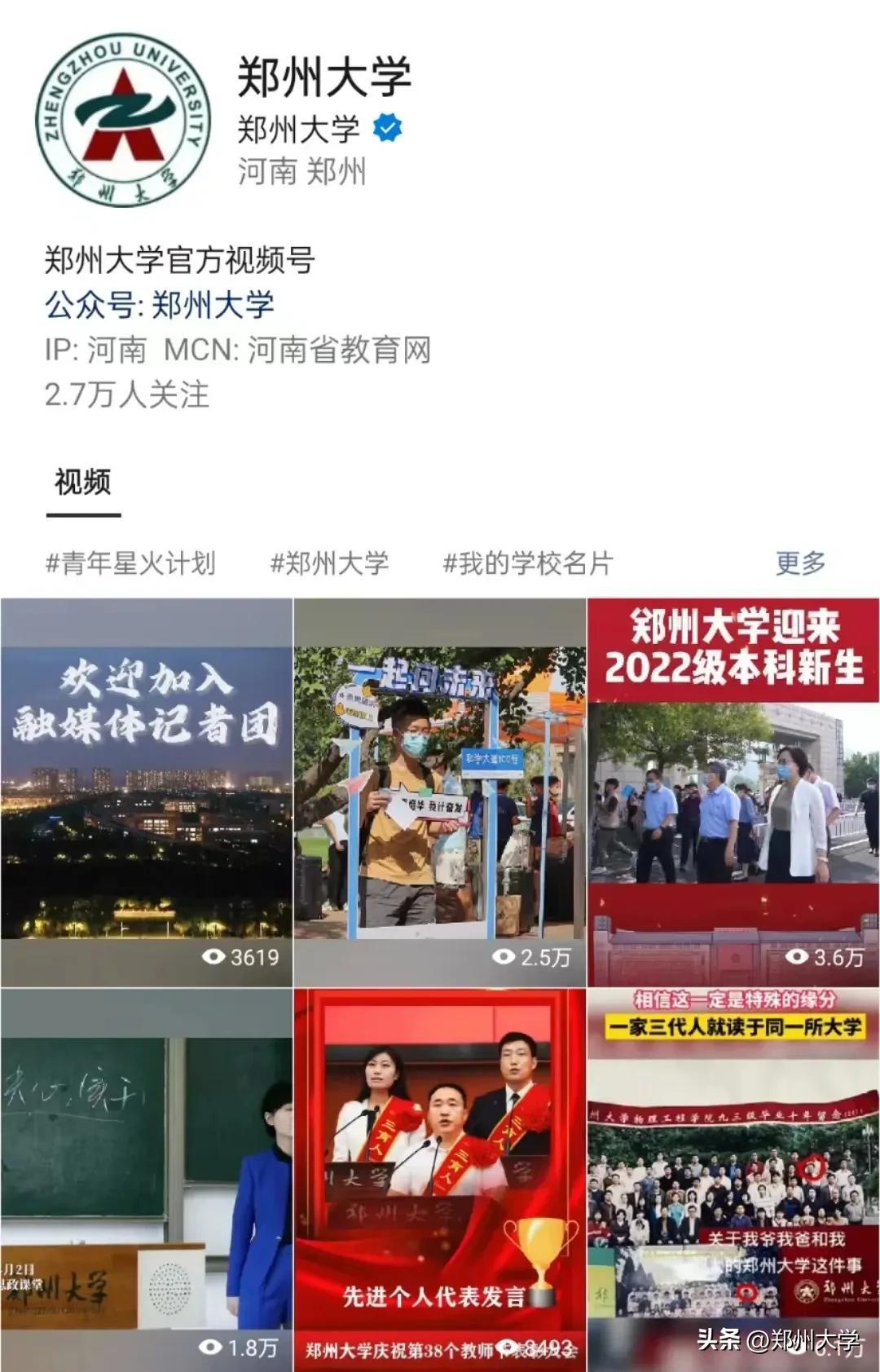Select the 视频 tab
This screenshot has width=880, height=1372.
tap(83, 483)
